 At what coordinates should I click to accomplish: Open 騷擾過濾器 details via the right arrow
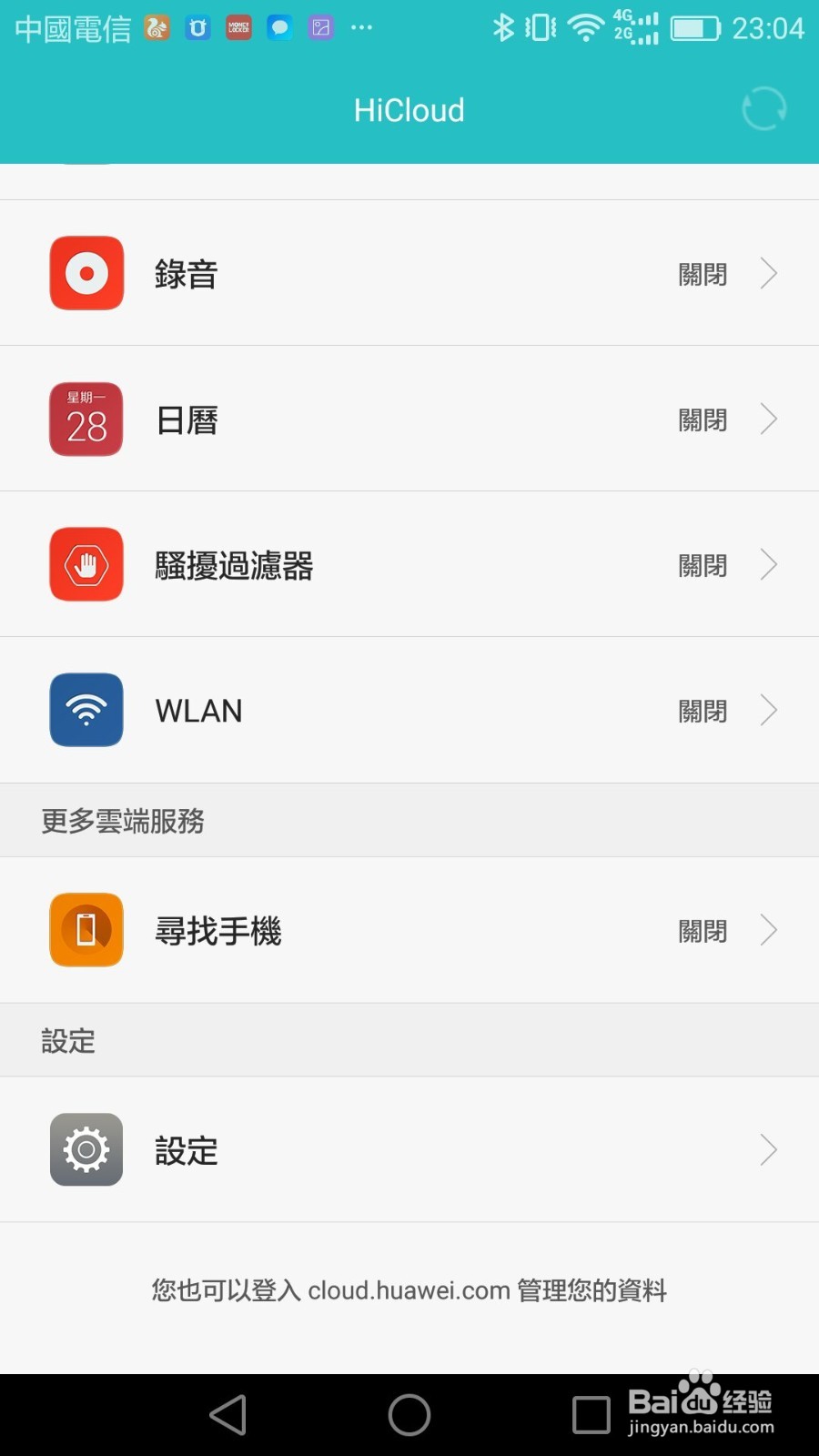tap(769, 564)
